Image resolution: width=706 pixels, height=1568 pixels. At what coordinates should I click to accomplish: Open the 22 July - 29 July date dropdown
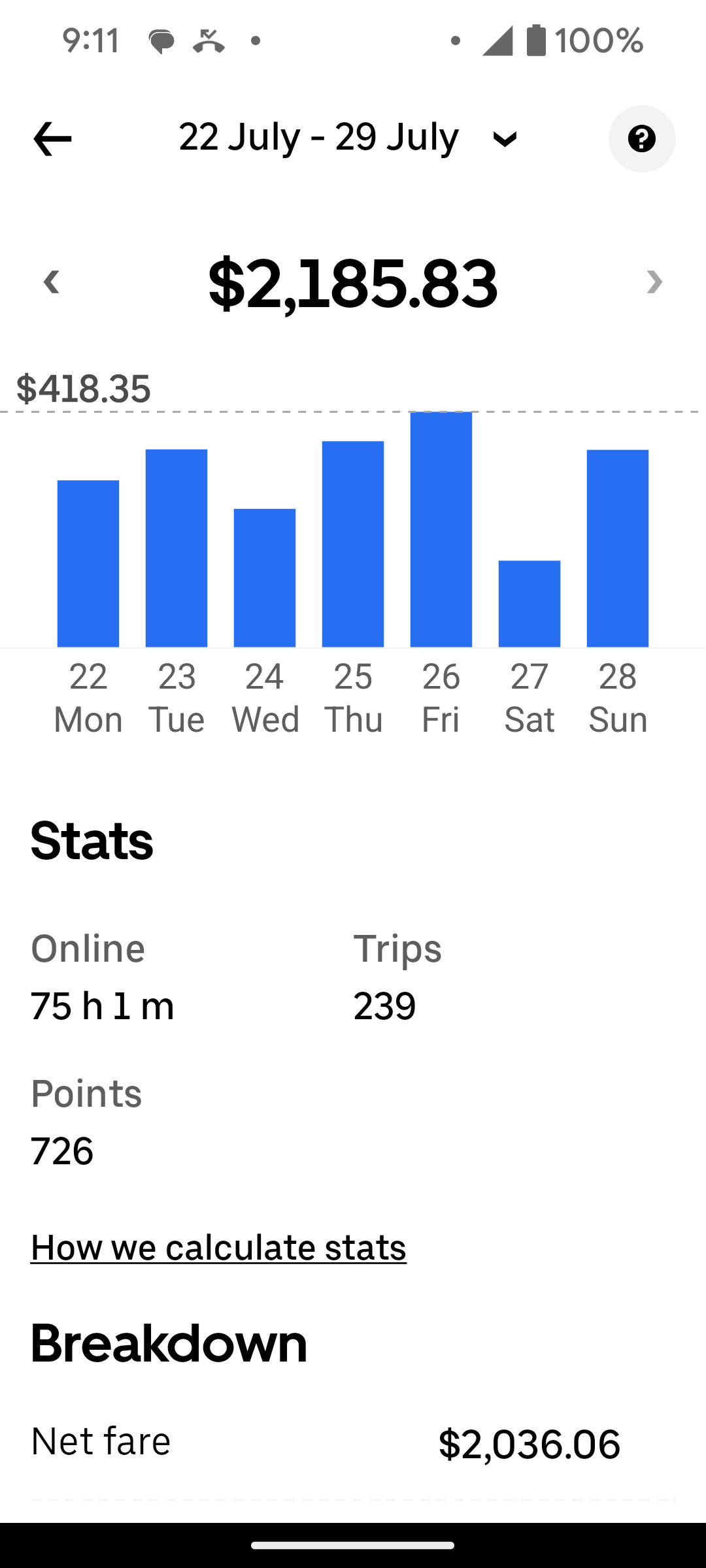pos(348,139)
